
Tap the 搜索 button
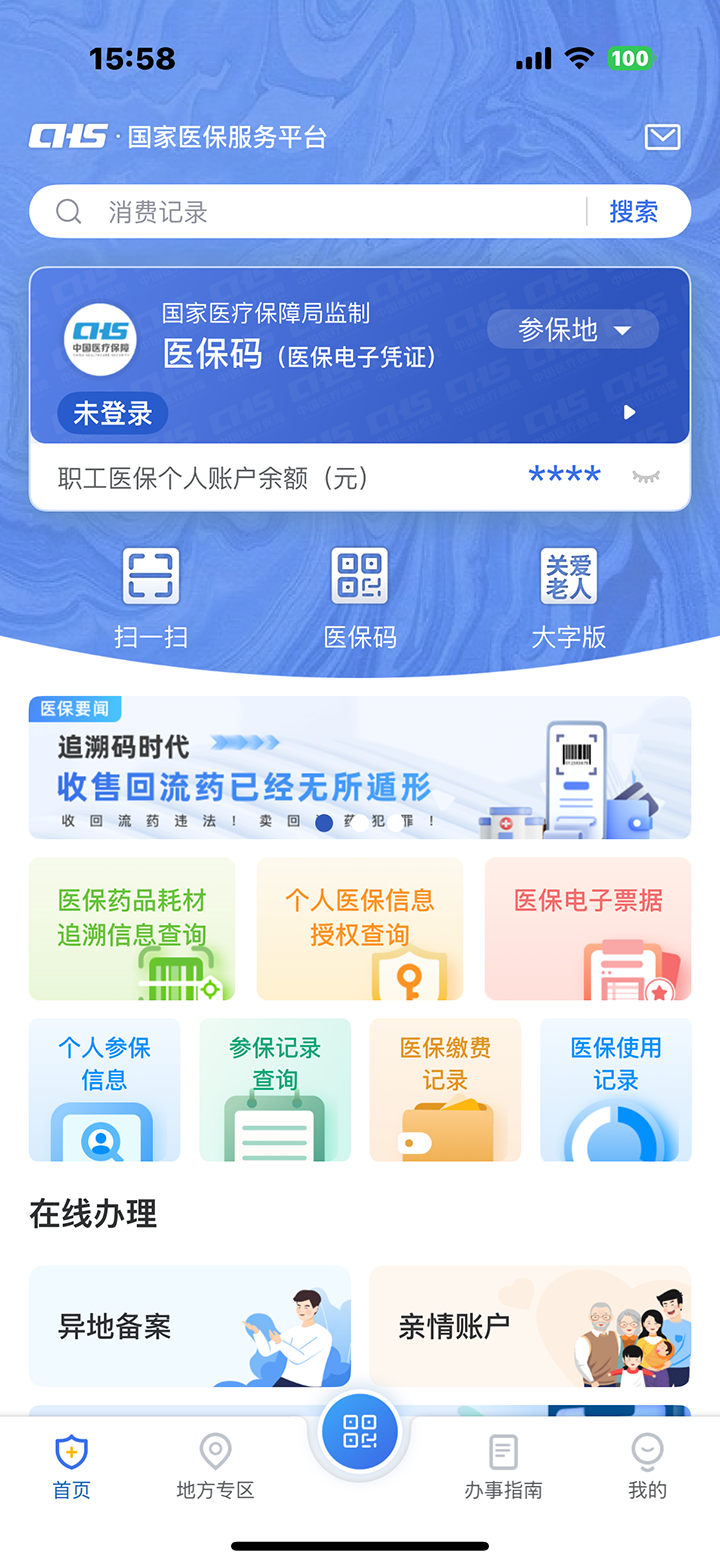[x=634, y=212]
